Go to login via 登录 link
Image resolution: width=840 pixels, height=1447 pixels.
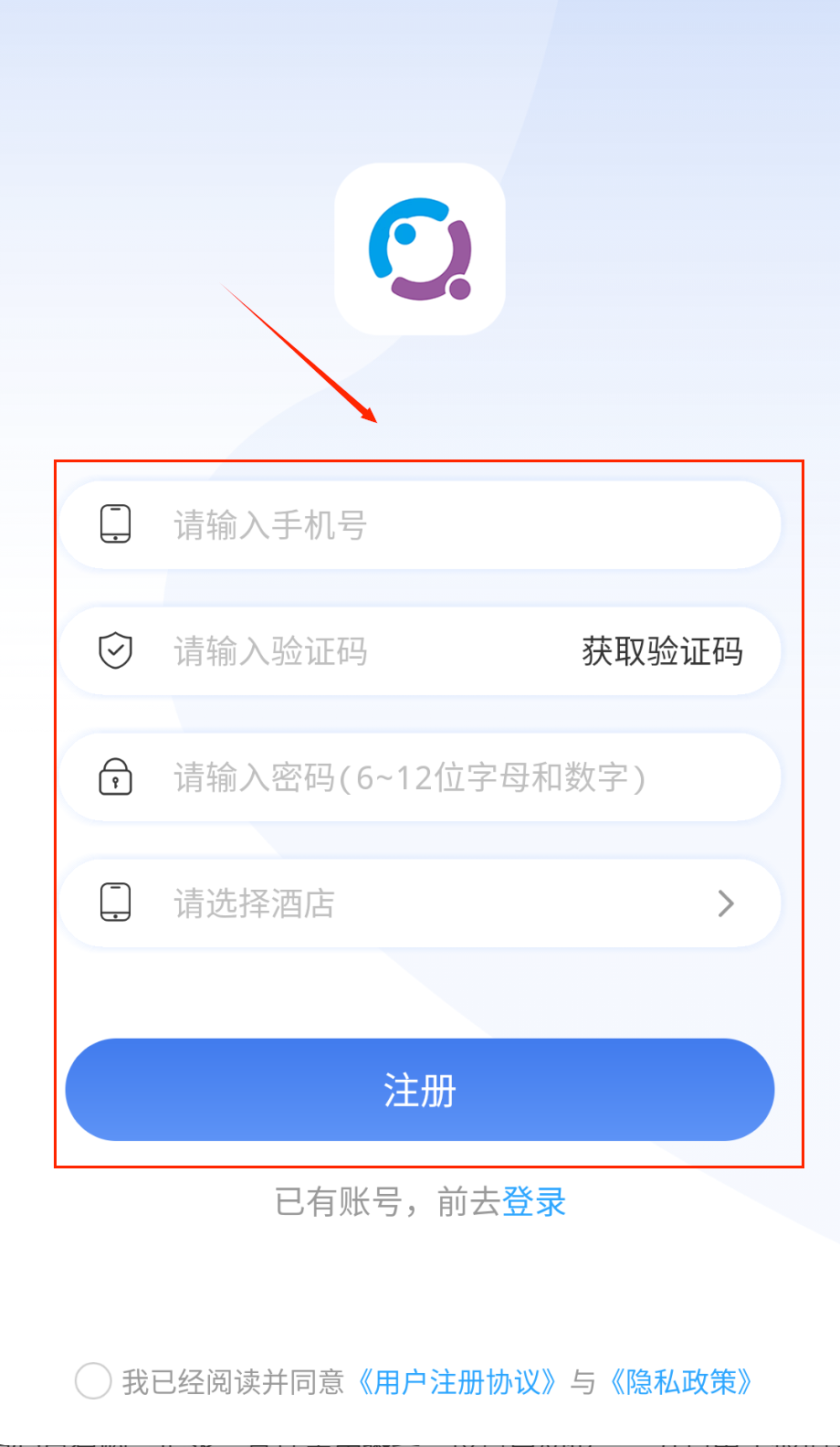click(x=534, y=1202)
